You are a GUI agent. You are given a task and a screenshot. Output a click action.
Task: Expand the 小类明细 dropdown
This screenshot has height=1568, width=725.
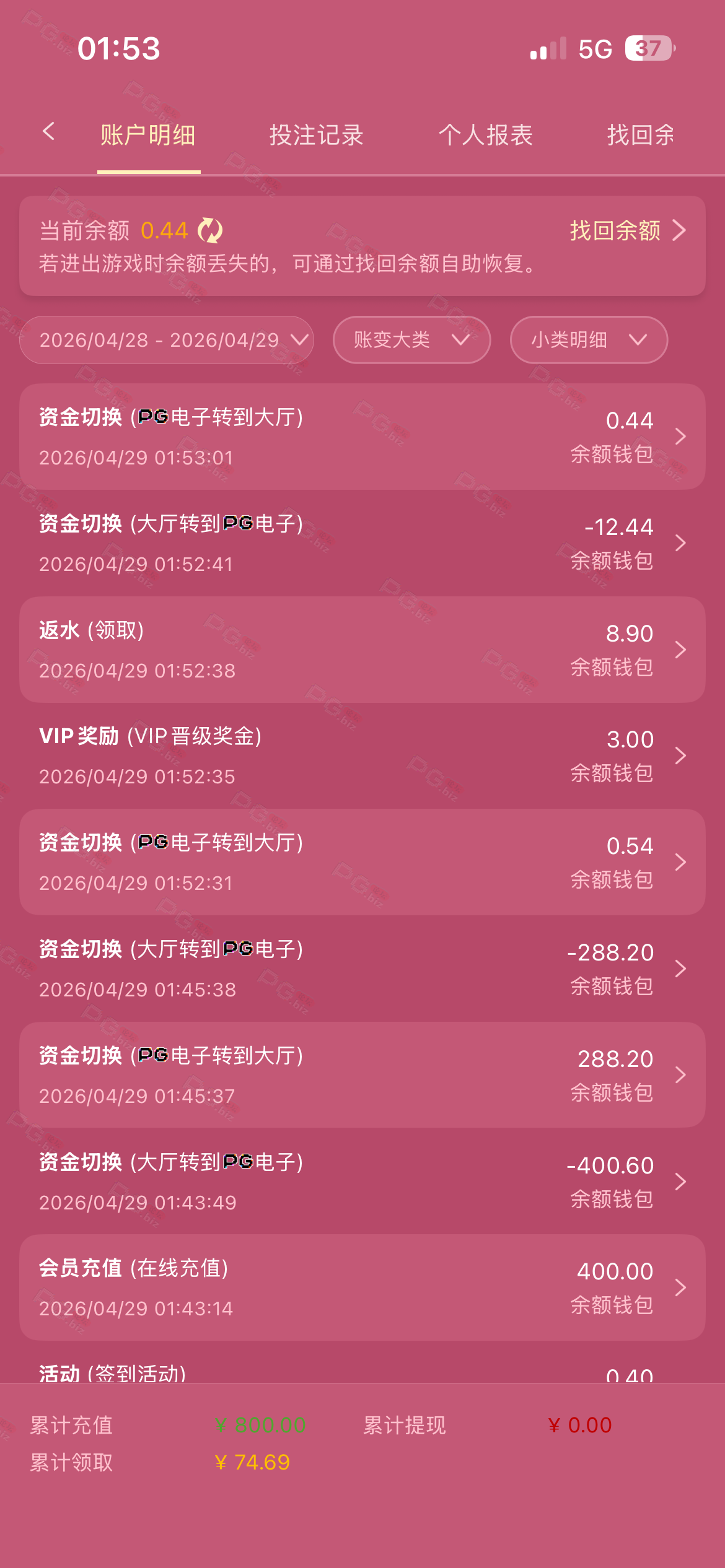tap(589, 340)
